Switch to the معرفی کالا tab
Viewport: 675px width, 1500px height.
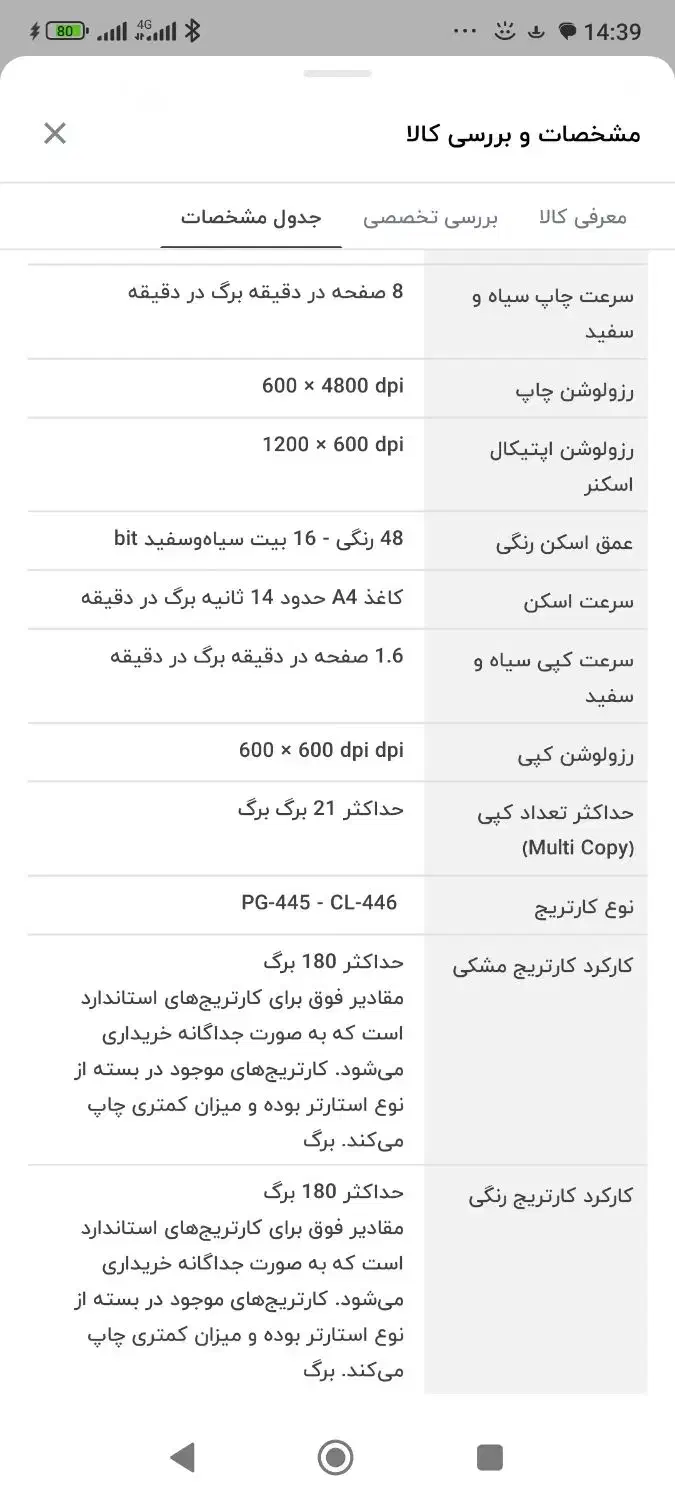(x=582, y=217)
